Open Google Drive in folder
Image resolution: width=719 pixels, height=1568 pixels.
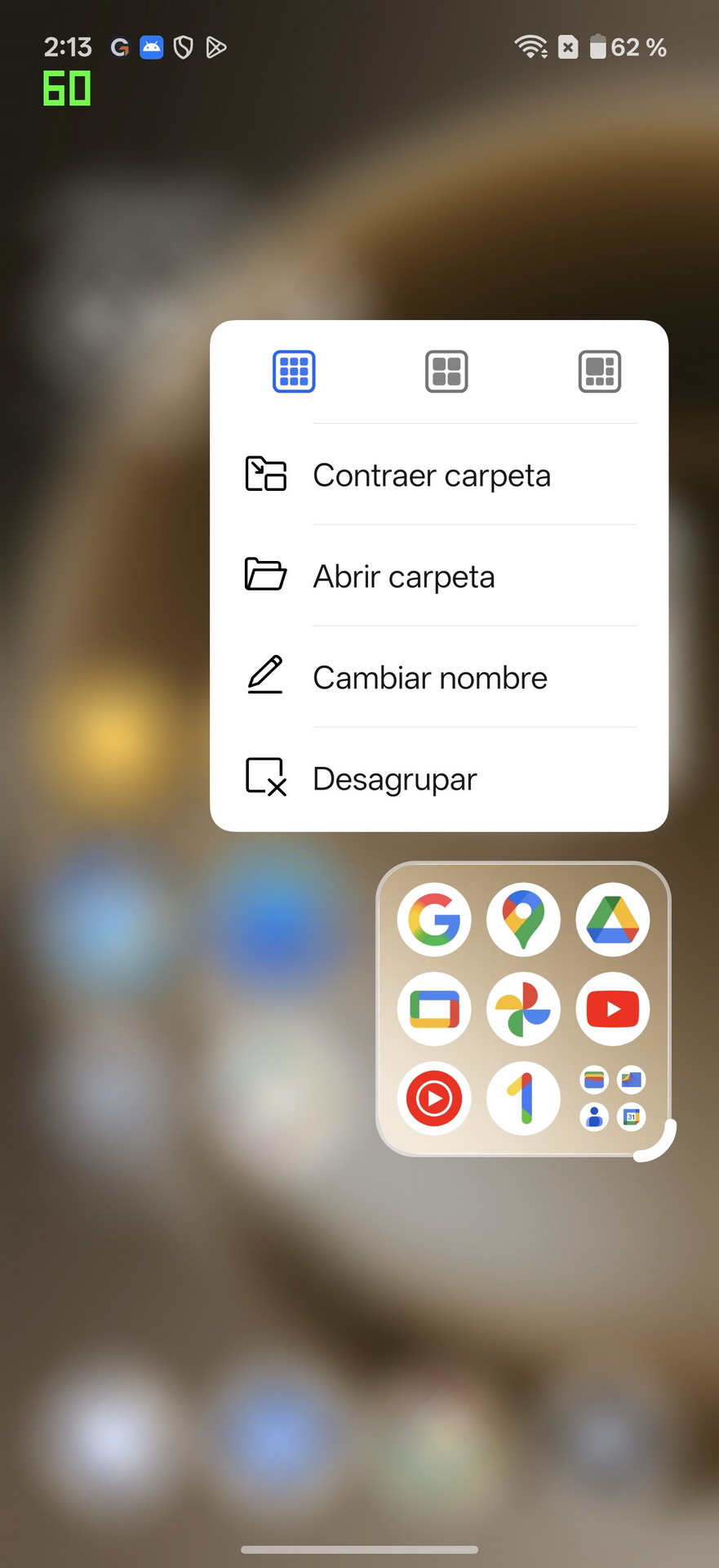pyautogui.click(x=613, y=920)
